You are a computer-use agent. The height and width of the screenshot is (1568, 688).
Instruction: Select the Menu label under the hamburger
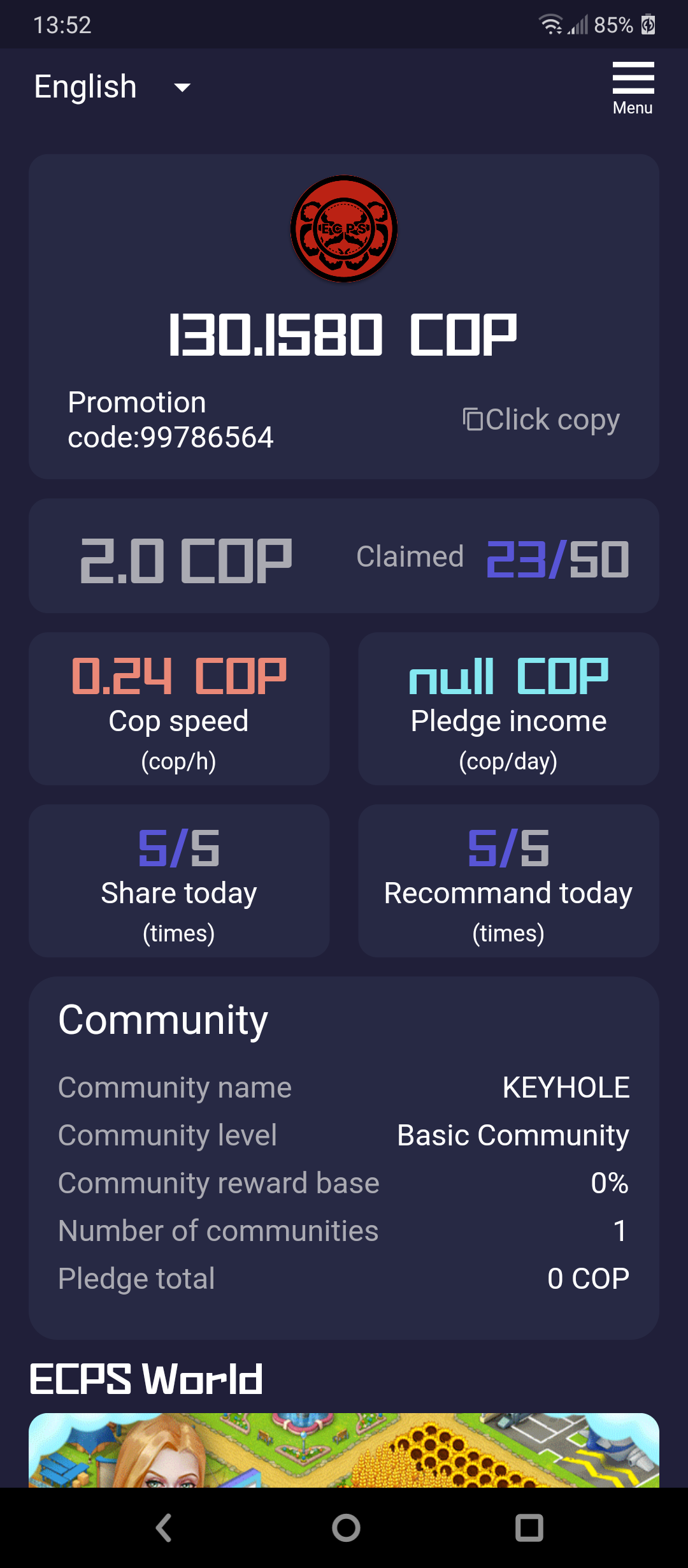click(x=632, y=108)
